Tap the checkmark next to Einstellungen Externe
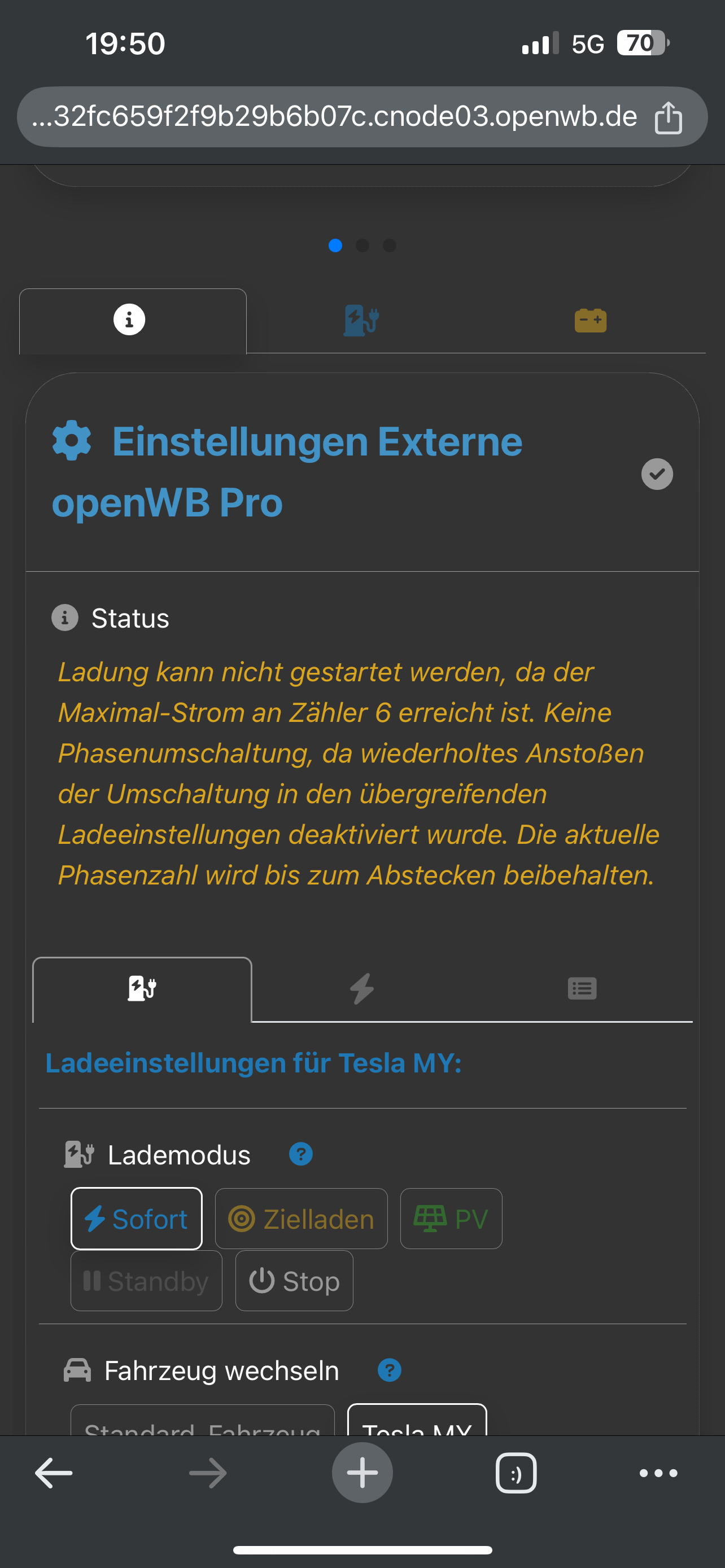The width and height of the screenshot is (725, 1568). tap(657, 474)
